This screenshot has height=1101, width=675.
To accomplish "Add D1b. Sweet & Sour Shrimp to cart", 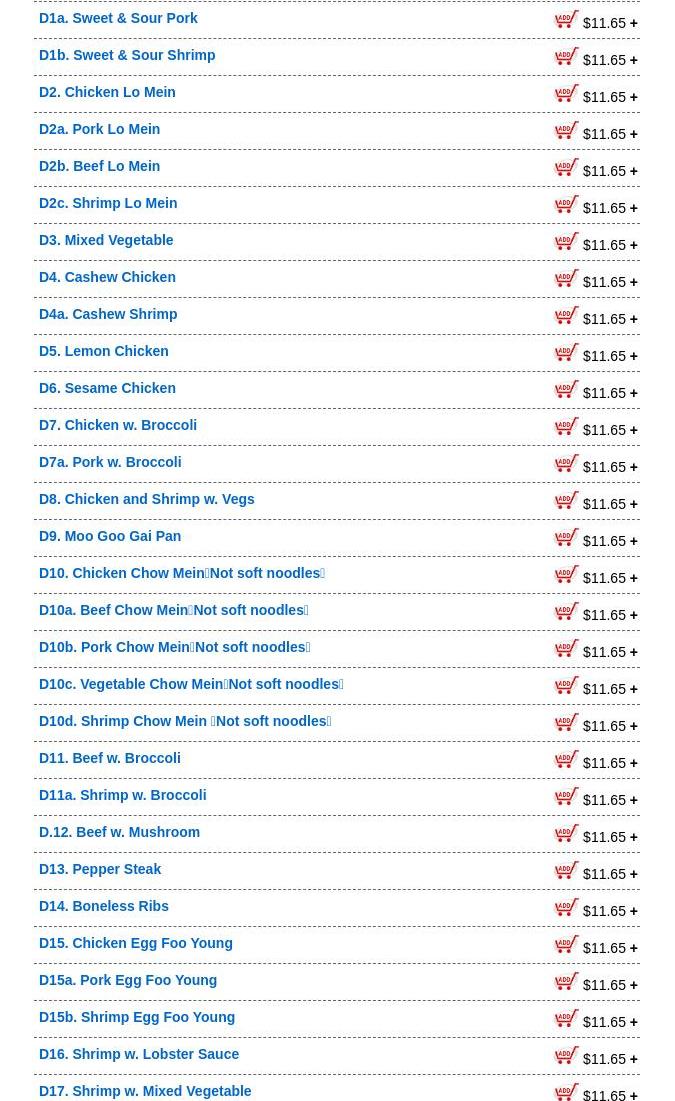I will 566,56.
